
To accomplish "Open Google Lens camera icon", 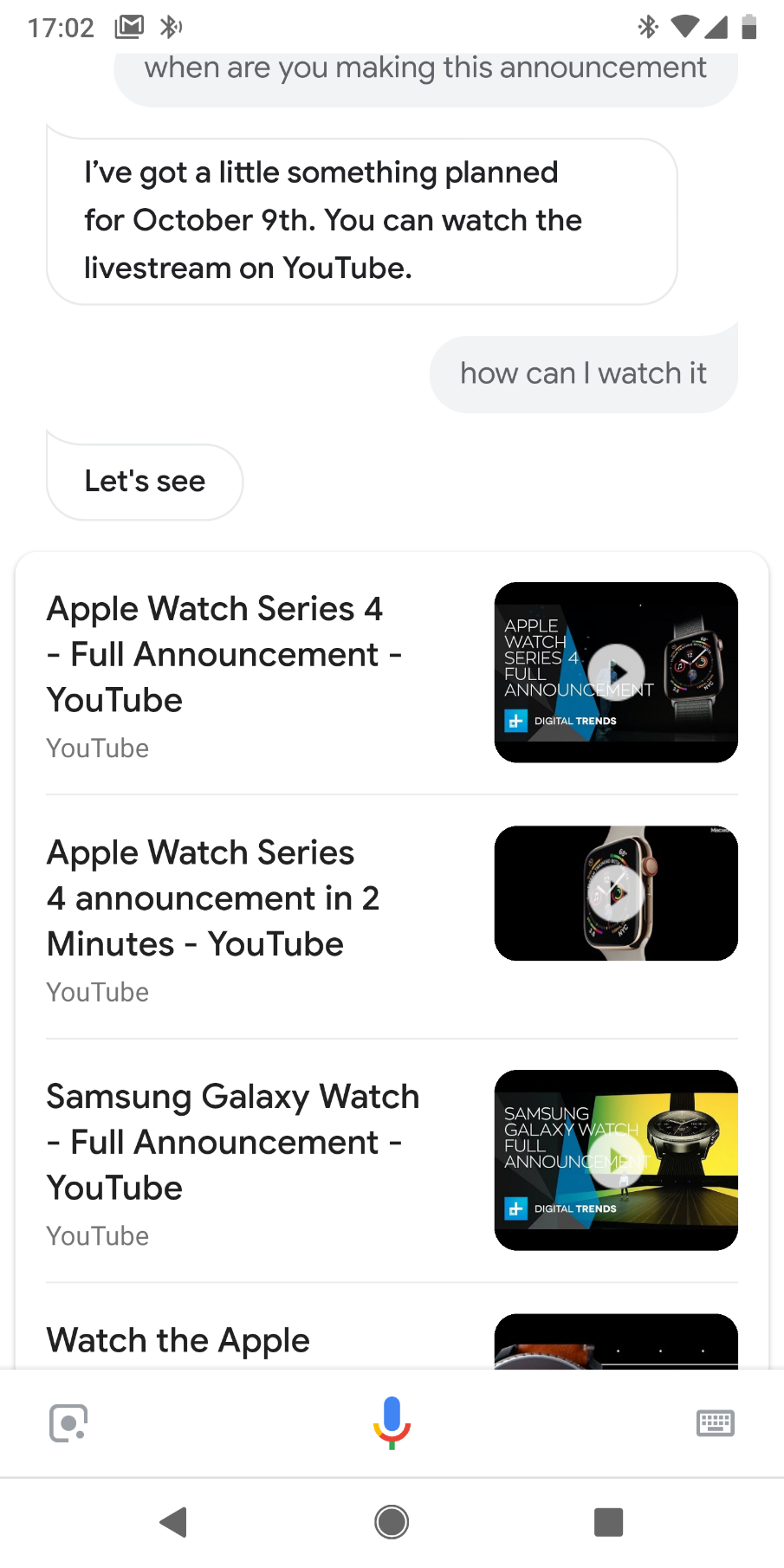I will [x=68, y=1422].
